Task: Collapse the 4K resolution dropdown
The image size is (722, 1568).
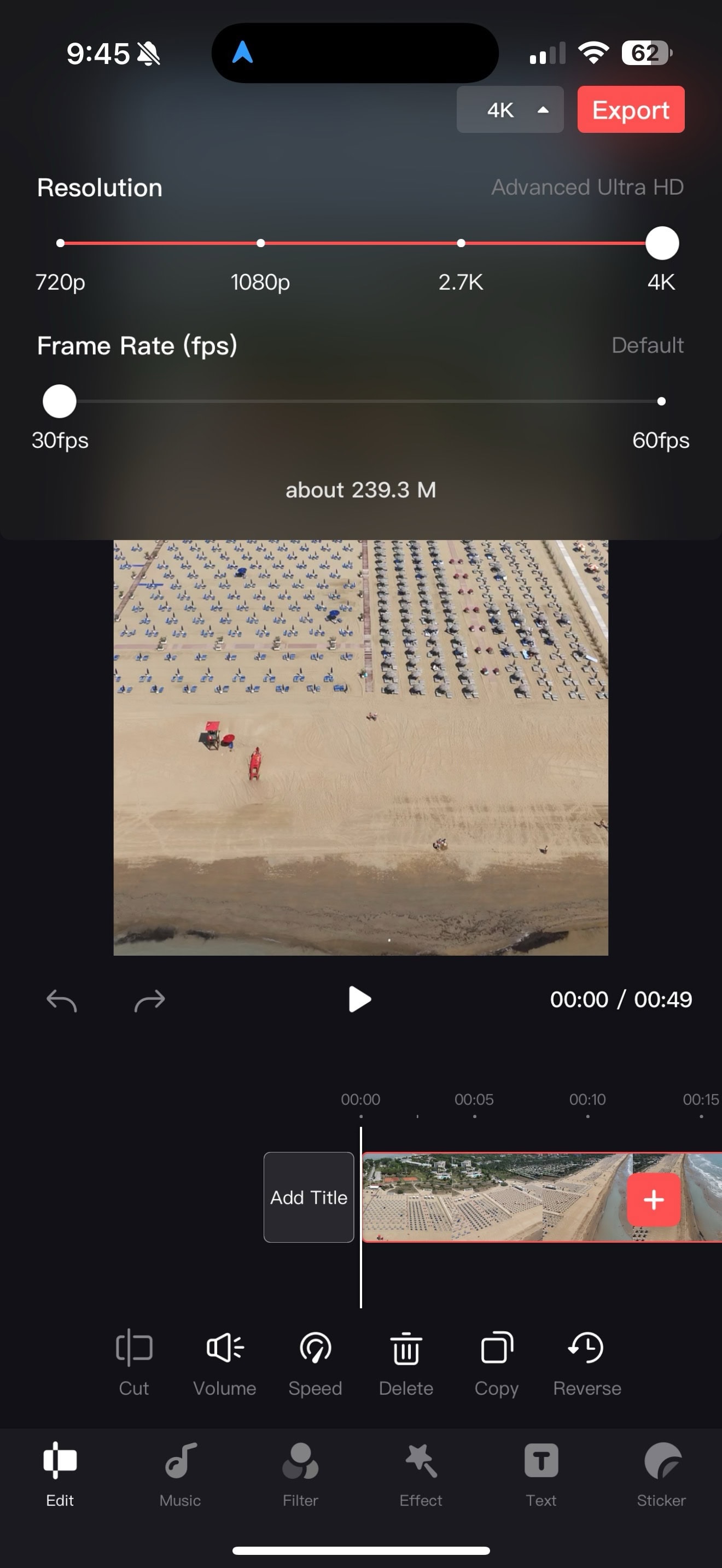Action: click(510, 109)
